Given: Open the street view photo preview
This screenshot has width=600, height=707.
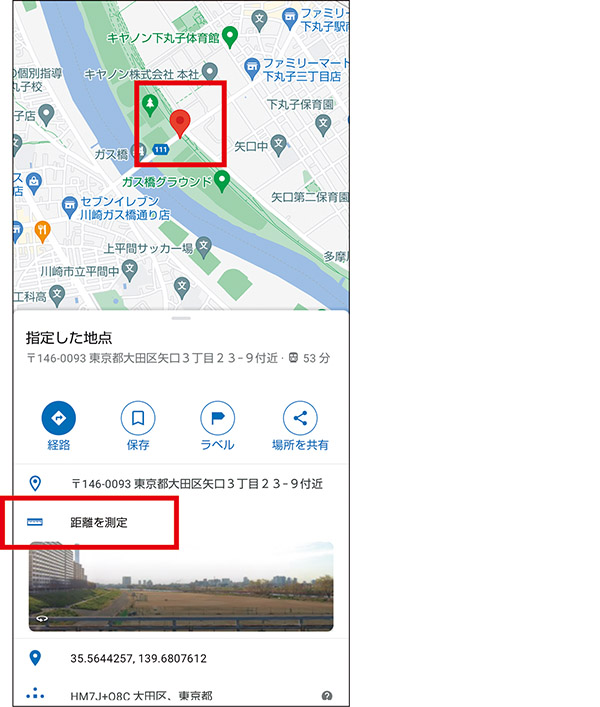Looking at the screenshot, I should 181,586.
